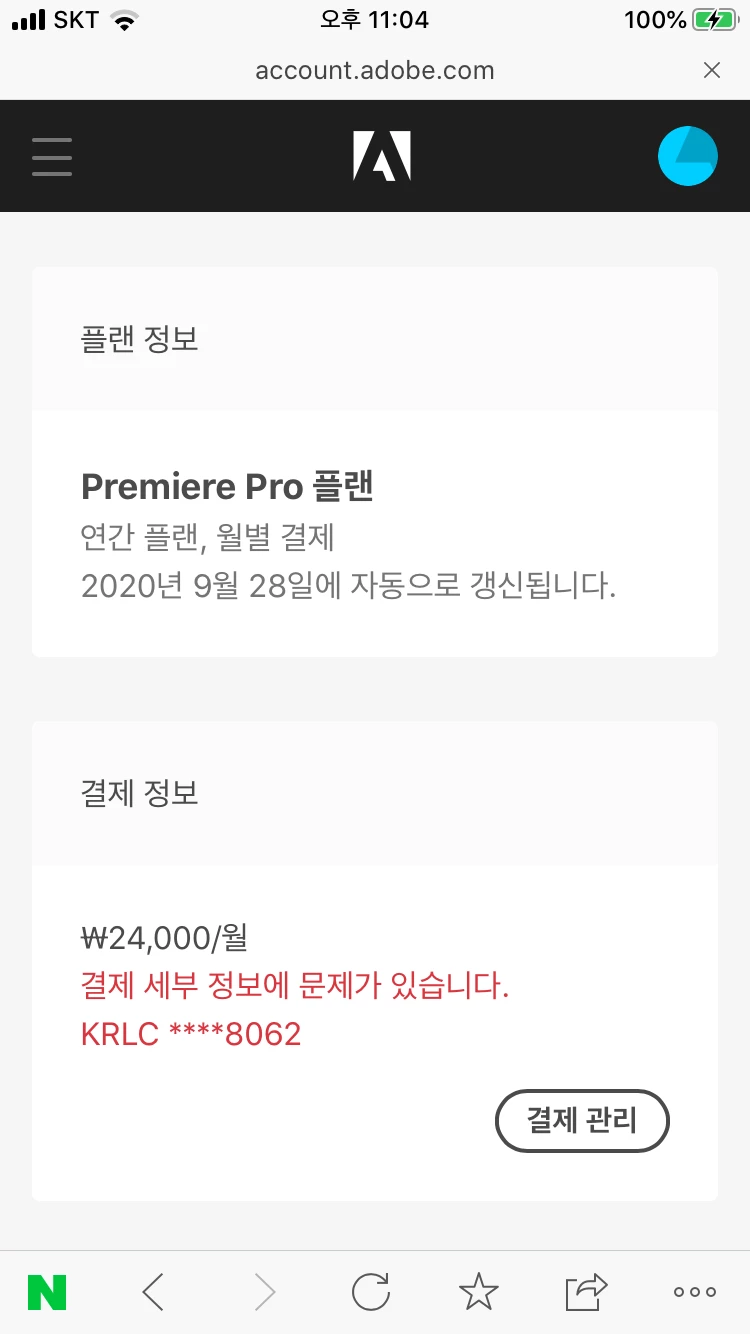Go to the Naver home button

pyautogui.click(x=47, y=1292)
